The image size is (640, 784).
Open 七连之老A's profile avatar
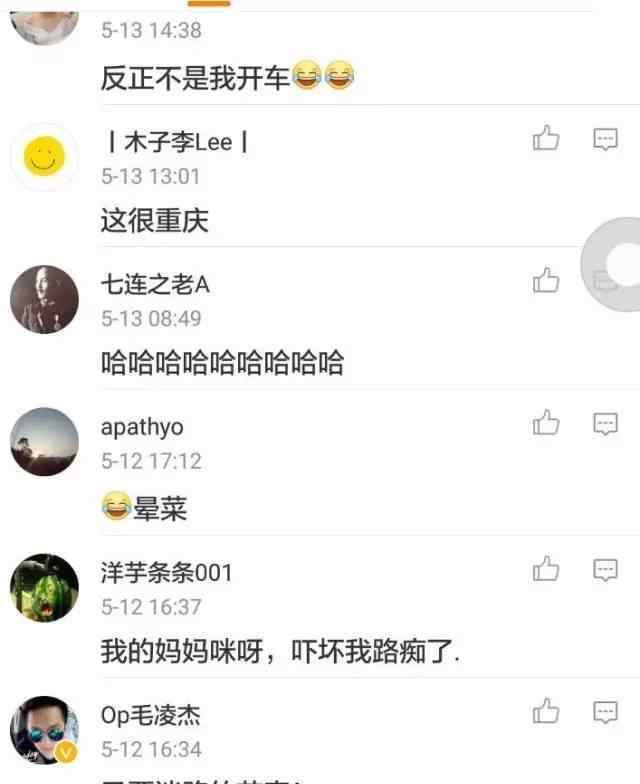pyautogui.click(x=44, y=299)
